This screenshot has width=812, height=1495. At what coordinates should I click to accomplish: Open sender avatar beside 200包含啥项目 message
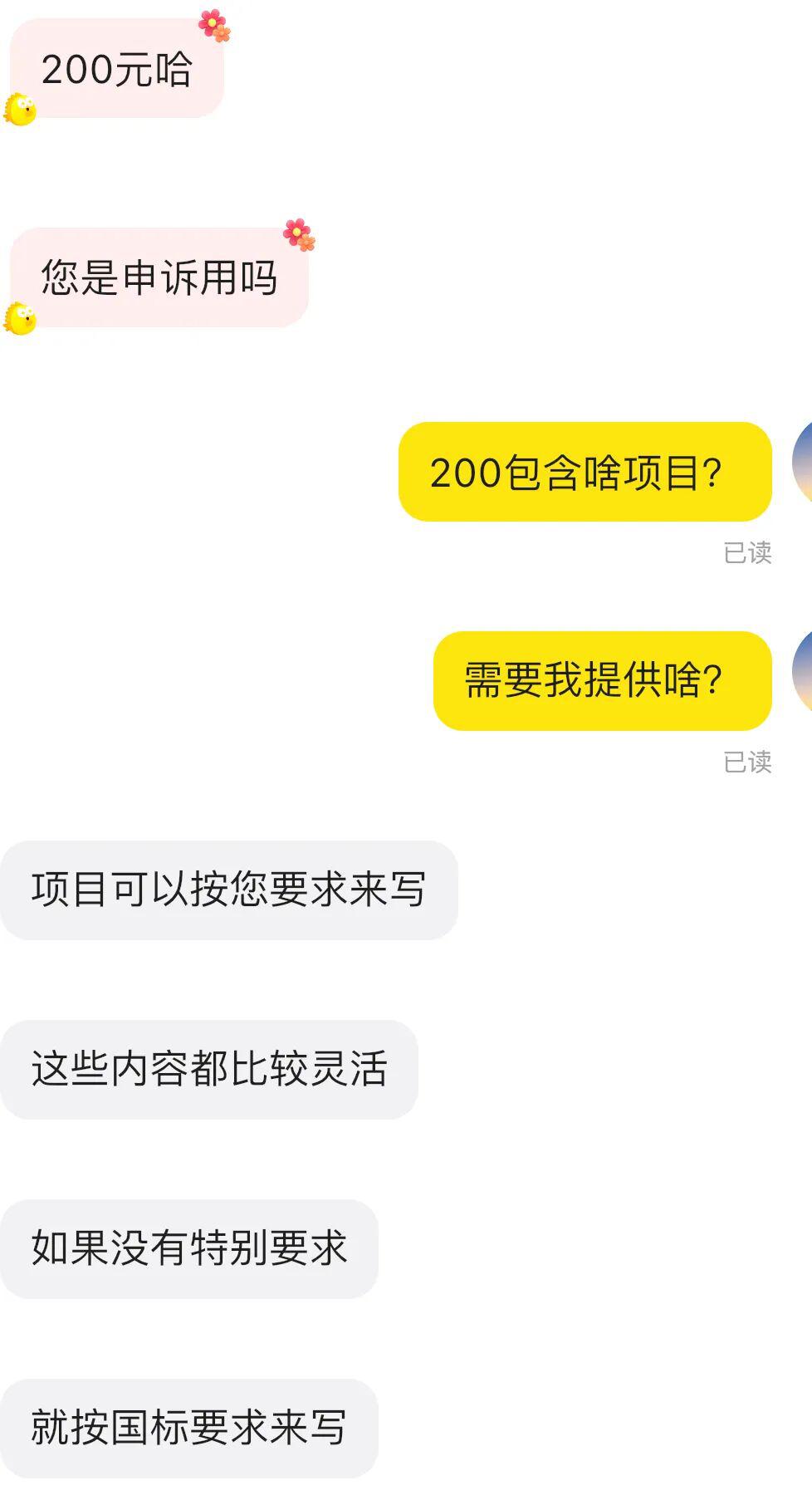(x=802, y=463)
